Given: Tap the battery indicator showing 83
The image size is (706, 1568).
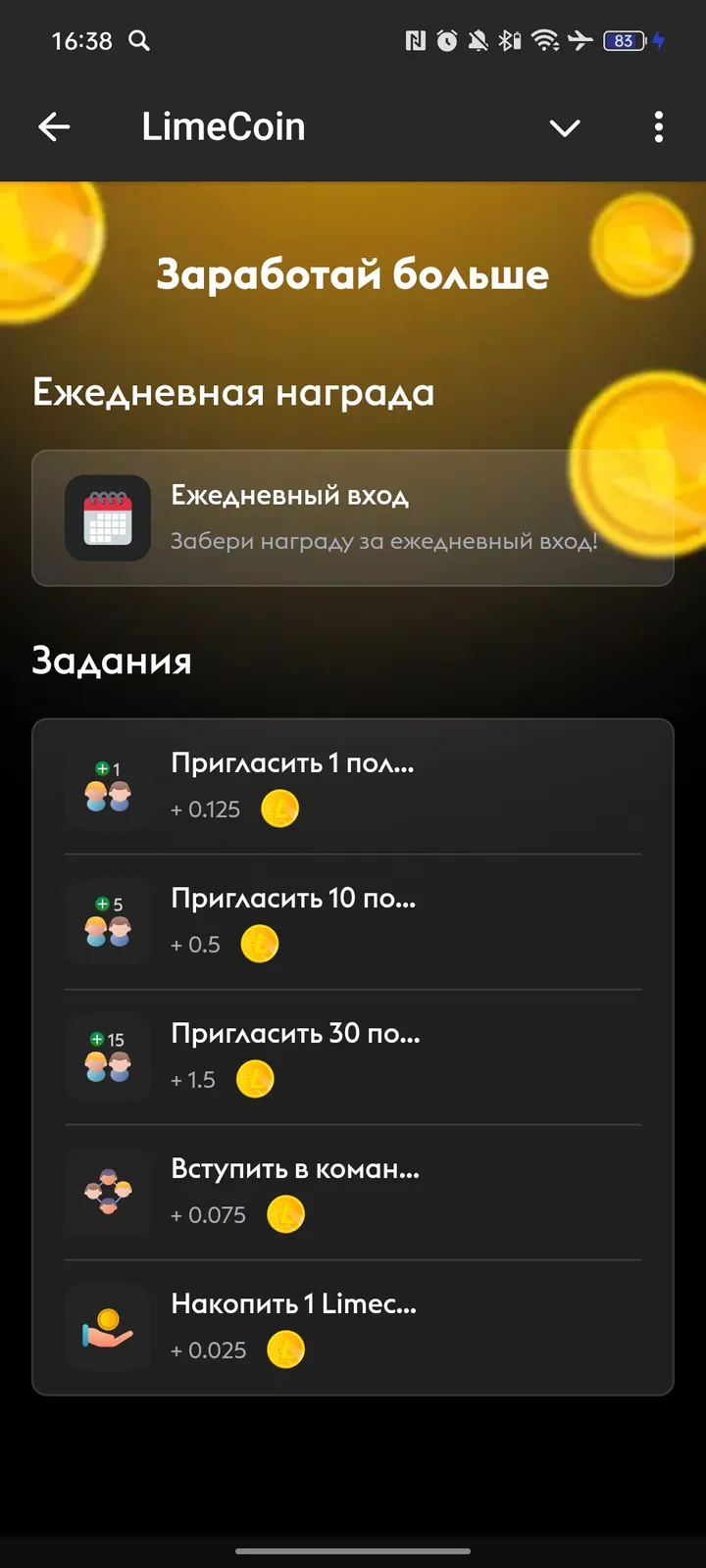Looking at the screenshot, I should coord(624,41).
